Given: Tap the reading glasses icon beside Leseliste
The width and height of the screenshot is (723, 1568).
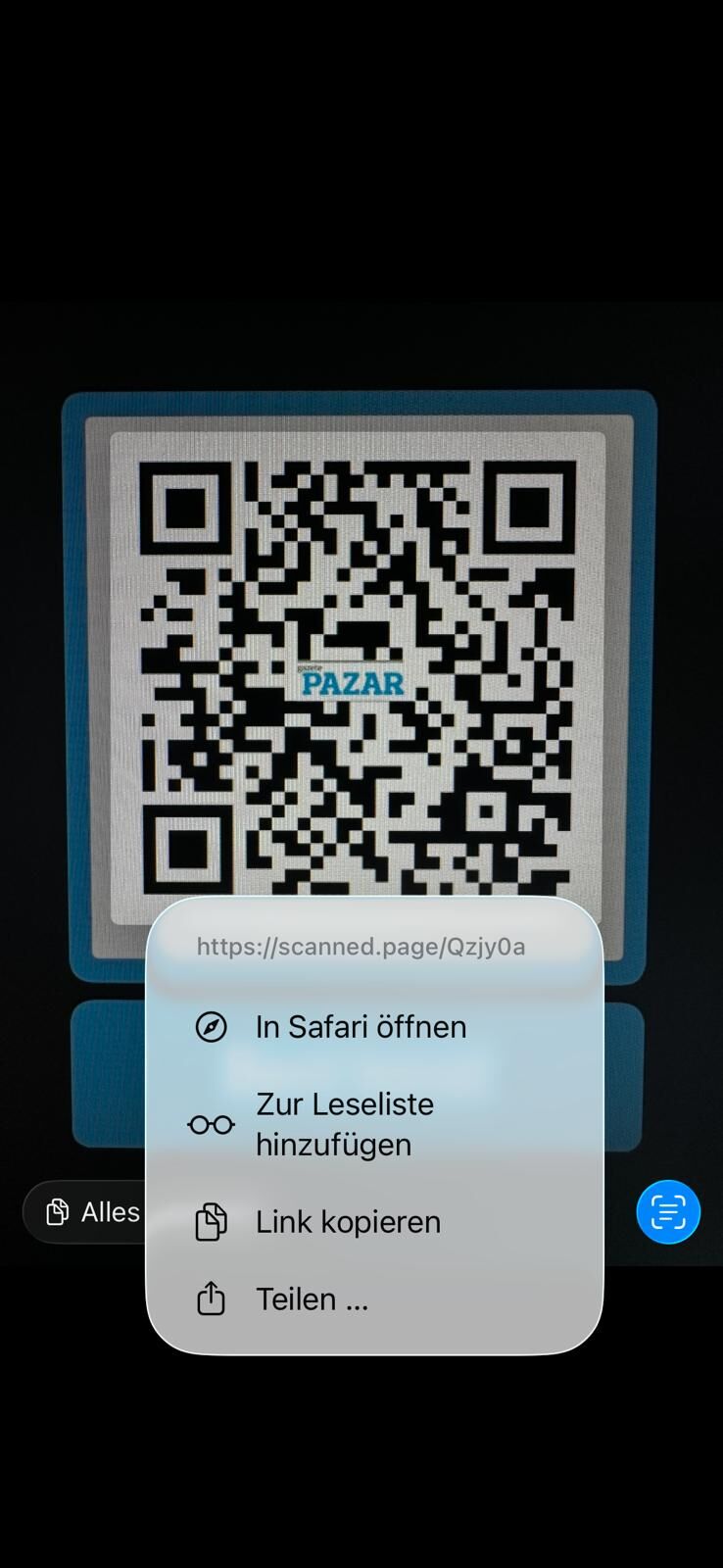Looking at the screenshot, I should pos(211,1123).
